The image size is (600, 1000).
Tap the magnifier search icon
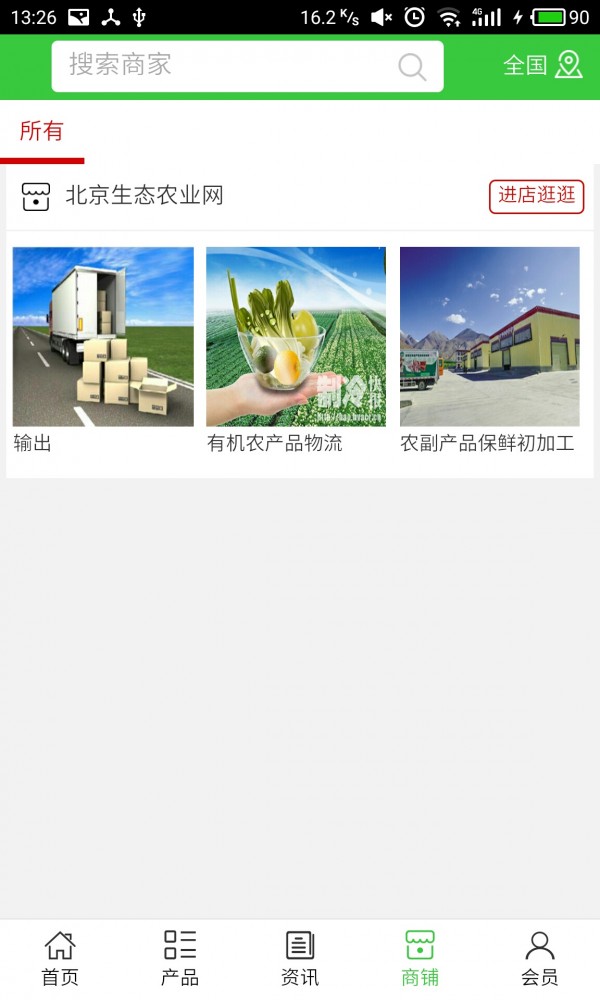(x=412, y=67)
